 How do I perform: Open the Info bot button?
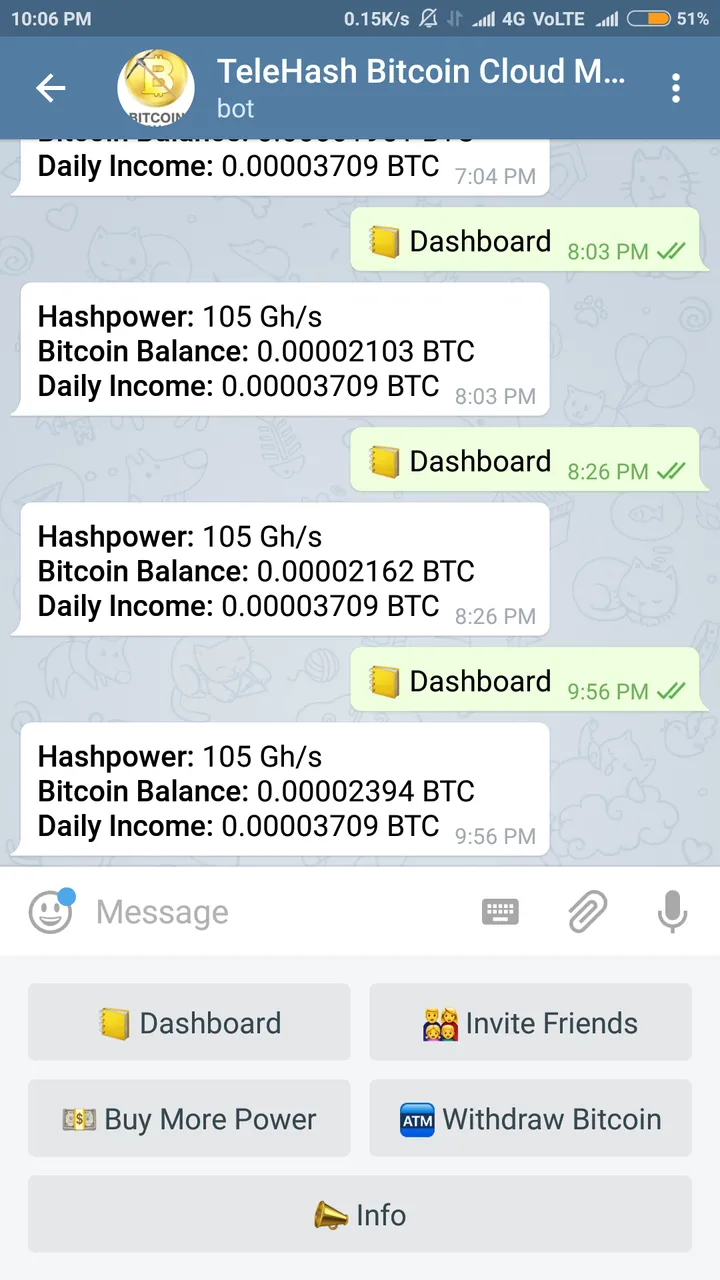(360, 1214)
